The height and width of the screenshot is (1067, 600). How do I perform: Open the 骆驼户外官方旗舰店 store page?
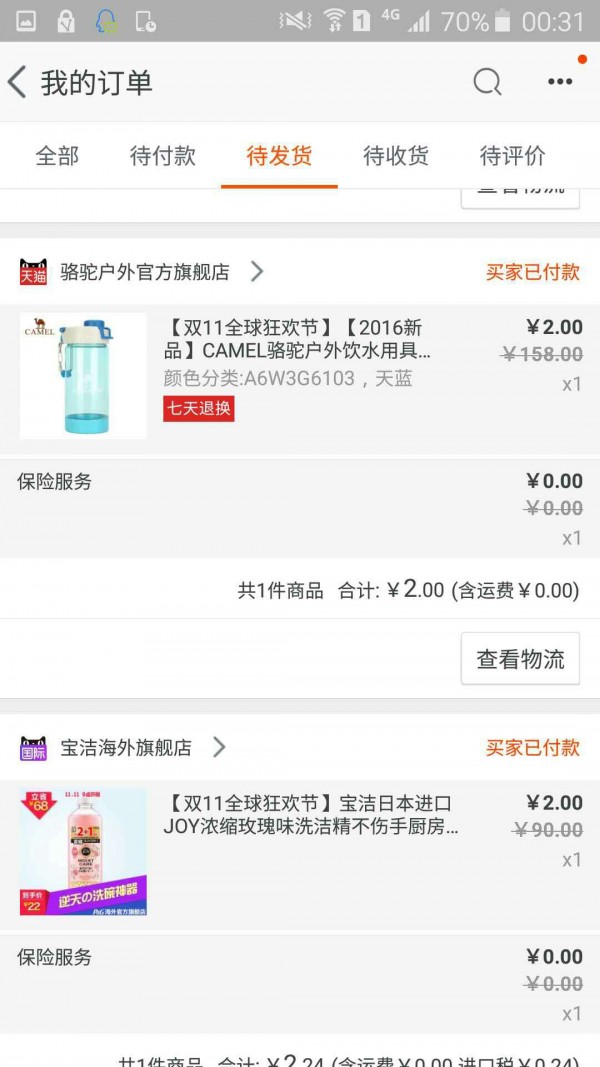(145, 272)
